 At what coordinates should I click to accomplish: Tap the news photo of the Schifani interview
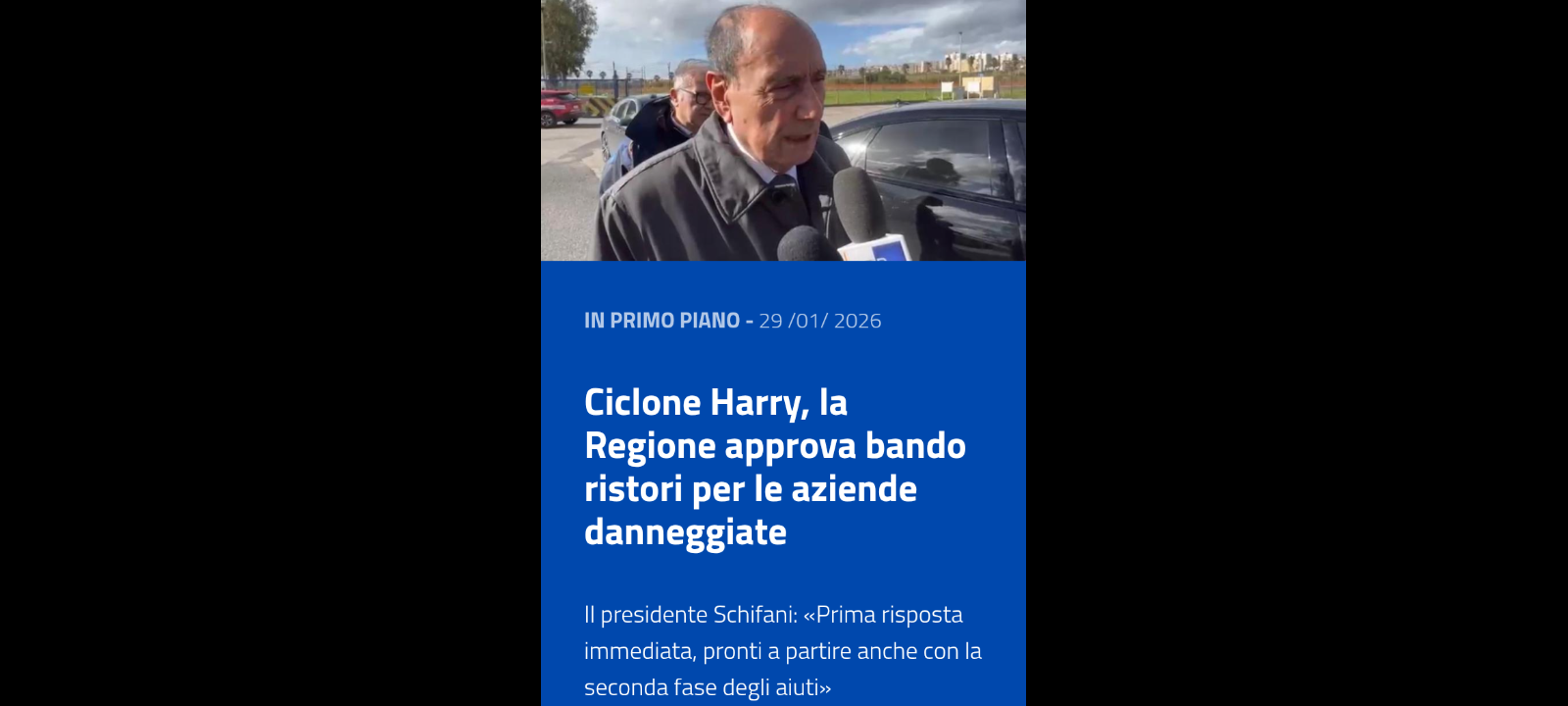pyautogui.click(x=783, y=129)
